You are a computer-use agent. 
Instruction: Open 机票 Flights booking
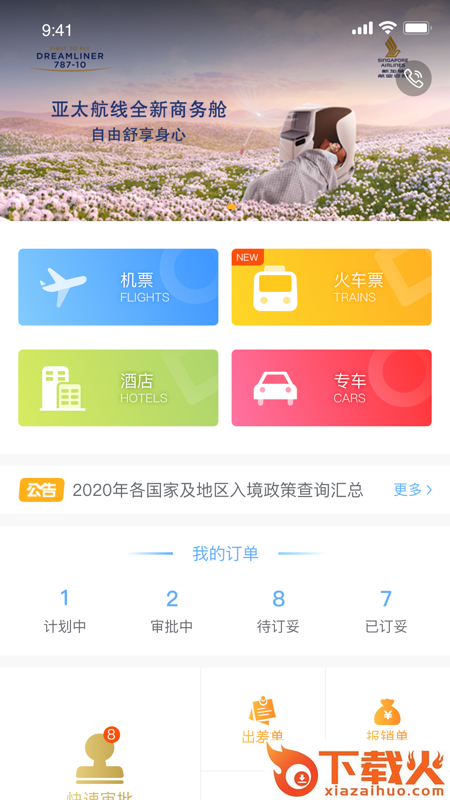(118, 287)
